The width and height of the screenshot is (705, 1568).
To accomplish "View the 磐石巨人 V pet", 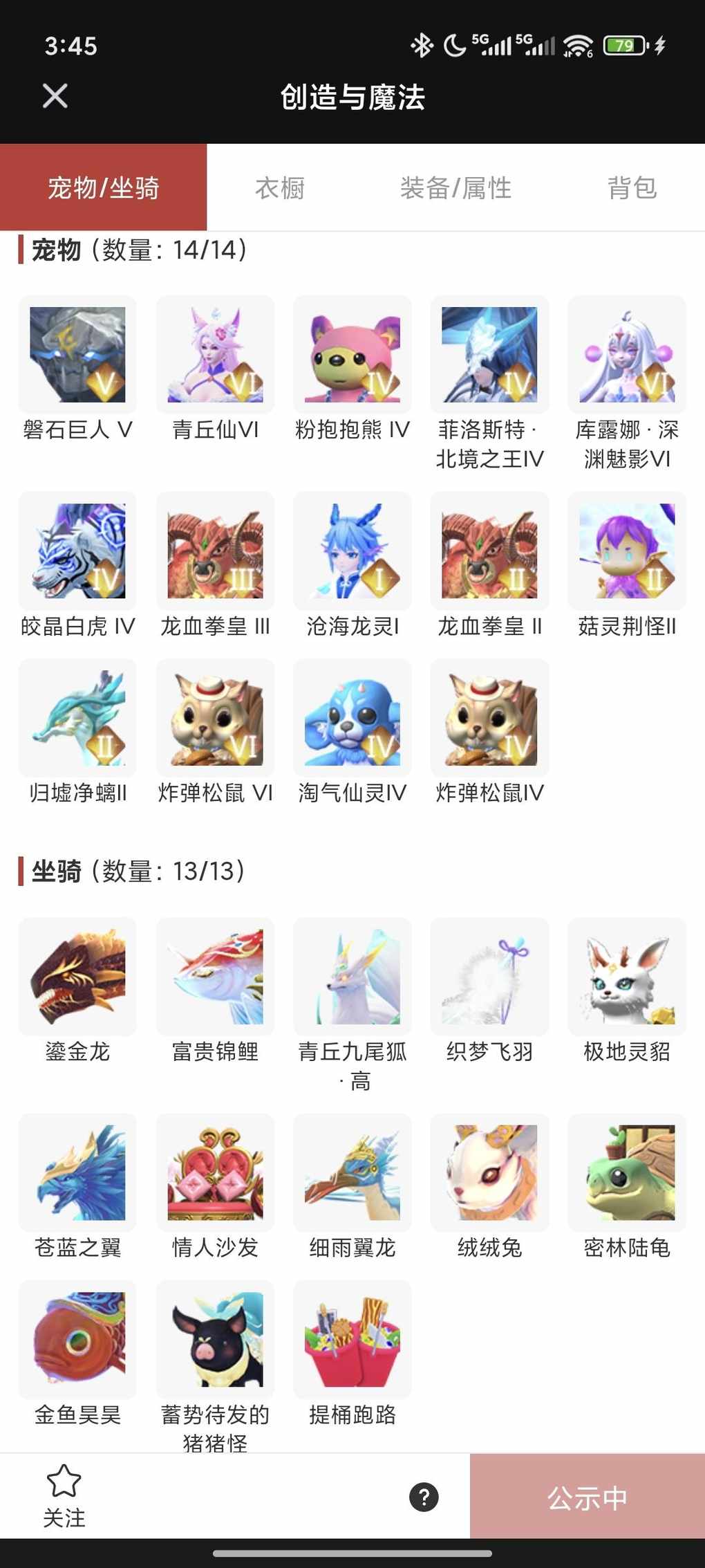I will [x=77, y=355].
